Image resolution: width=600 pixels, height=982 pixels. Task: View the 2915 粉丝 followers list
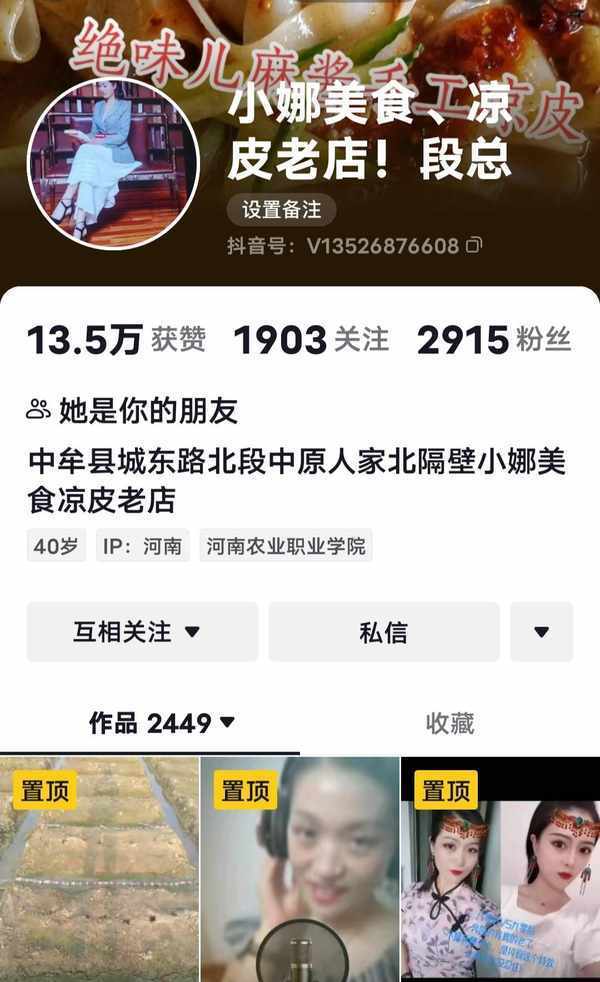point(494,340)
